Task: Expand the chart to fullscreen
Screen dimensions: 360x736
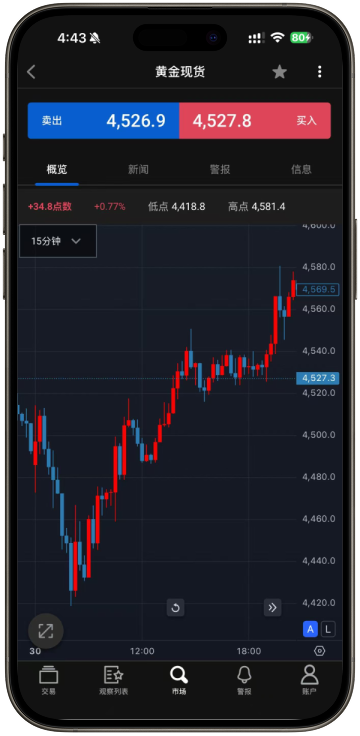Action: click(46, 631)
